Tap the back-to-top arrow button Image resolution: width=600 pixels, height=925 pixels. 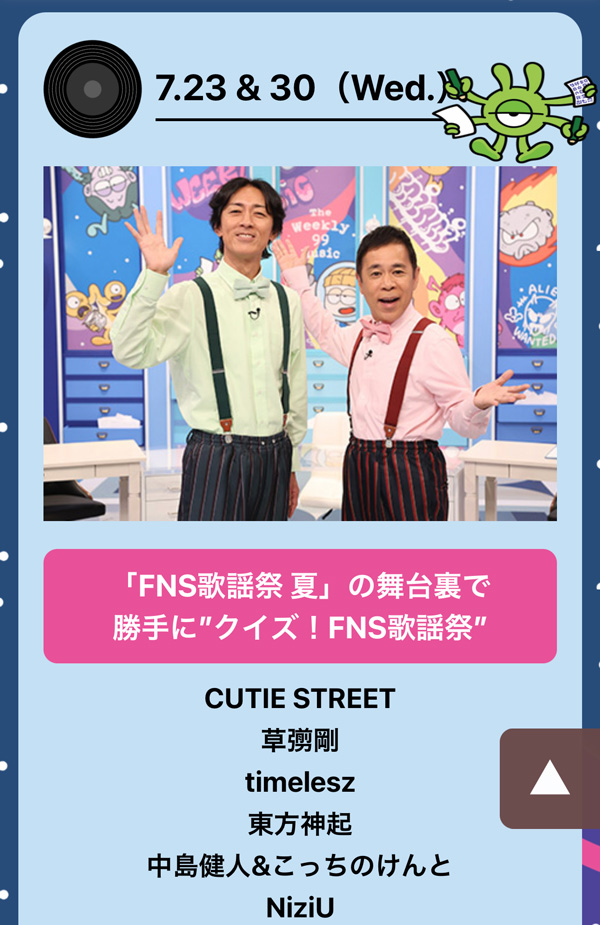click(549, 778)
